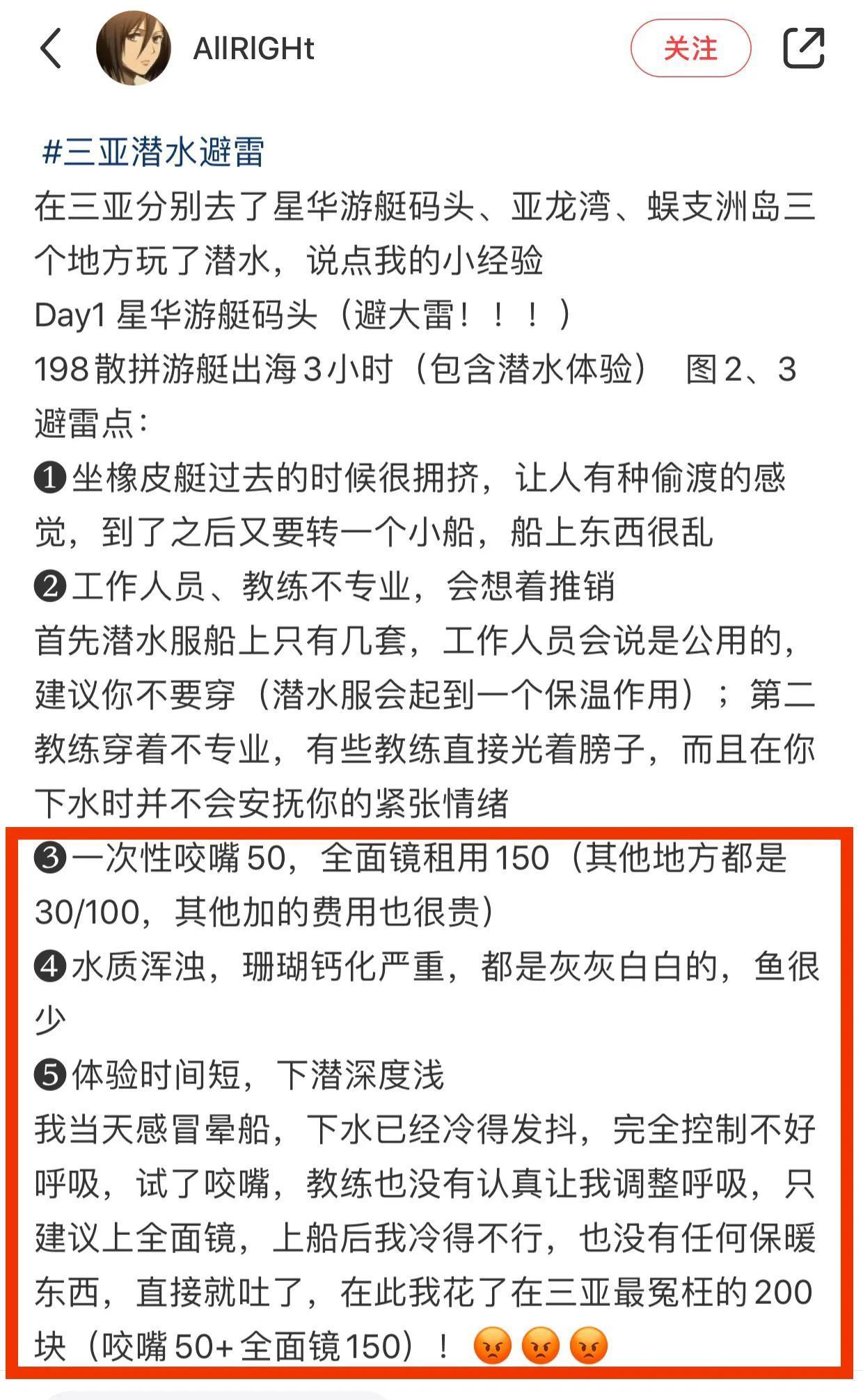The width and height of the screenshot is (863, 1400).
Task: Go back using the back arrow
Action: [x=52, y=49]
